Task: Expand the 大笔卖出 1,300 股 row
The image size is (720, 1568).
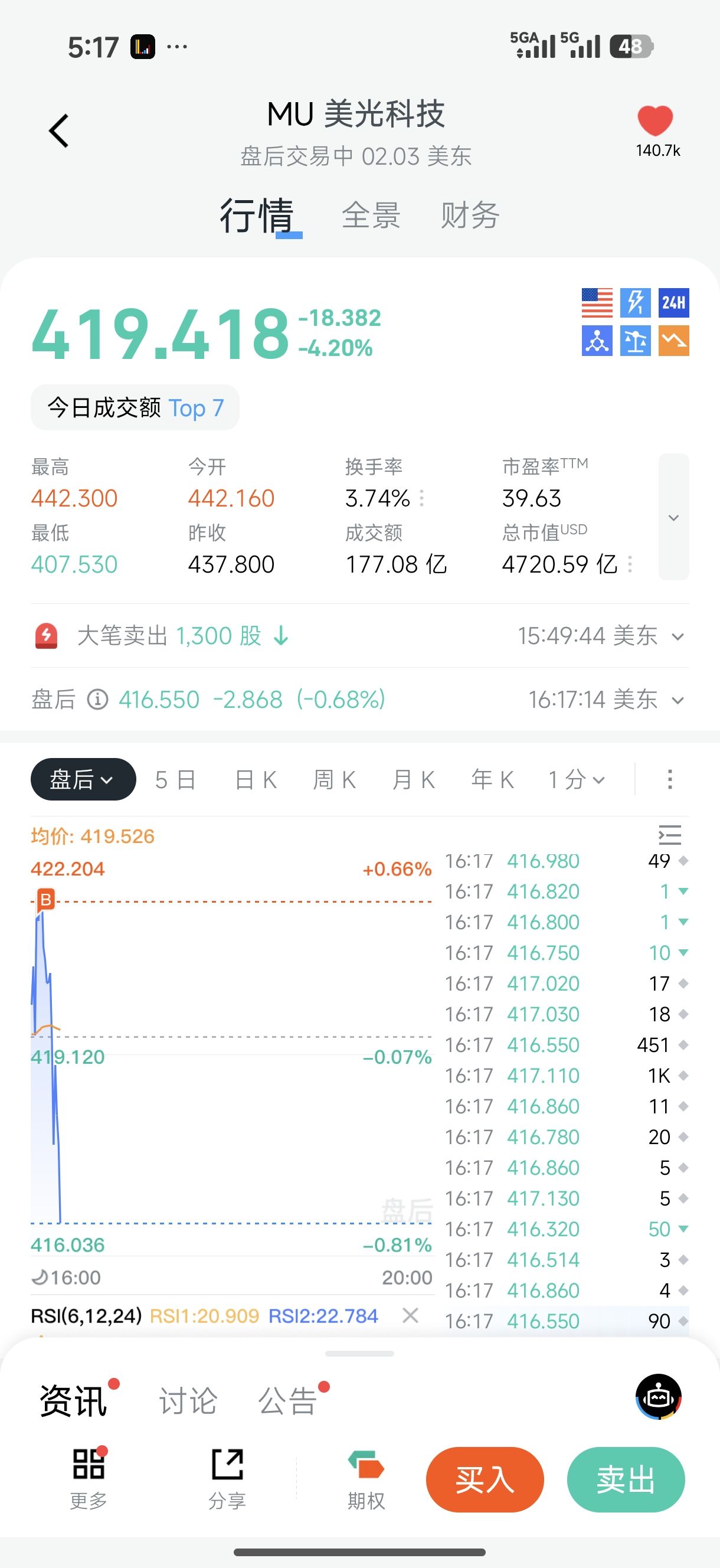Action: tap(678, 636)
